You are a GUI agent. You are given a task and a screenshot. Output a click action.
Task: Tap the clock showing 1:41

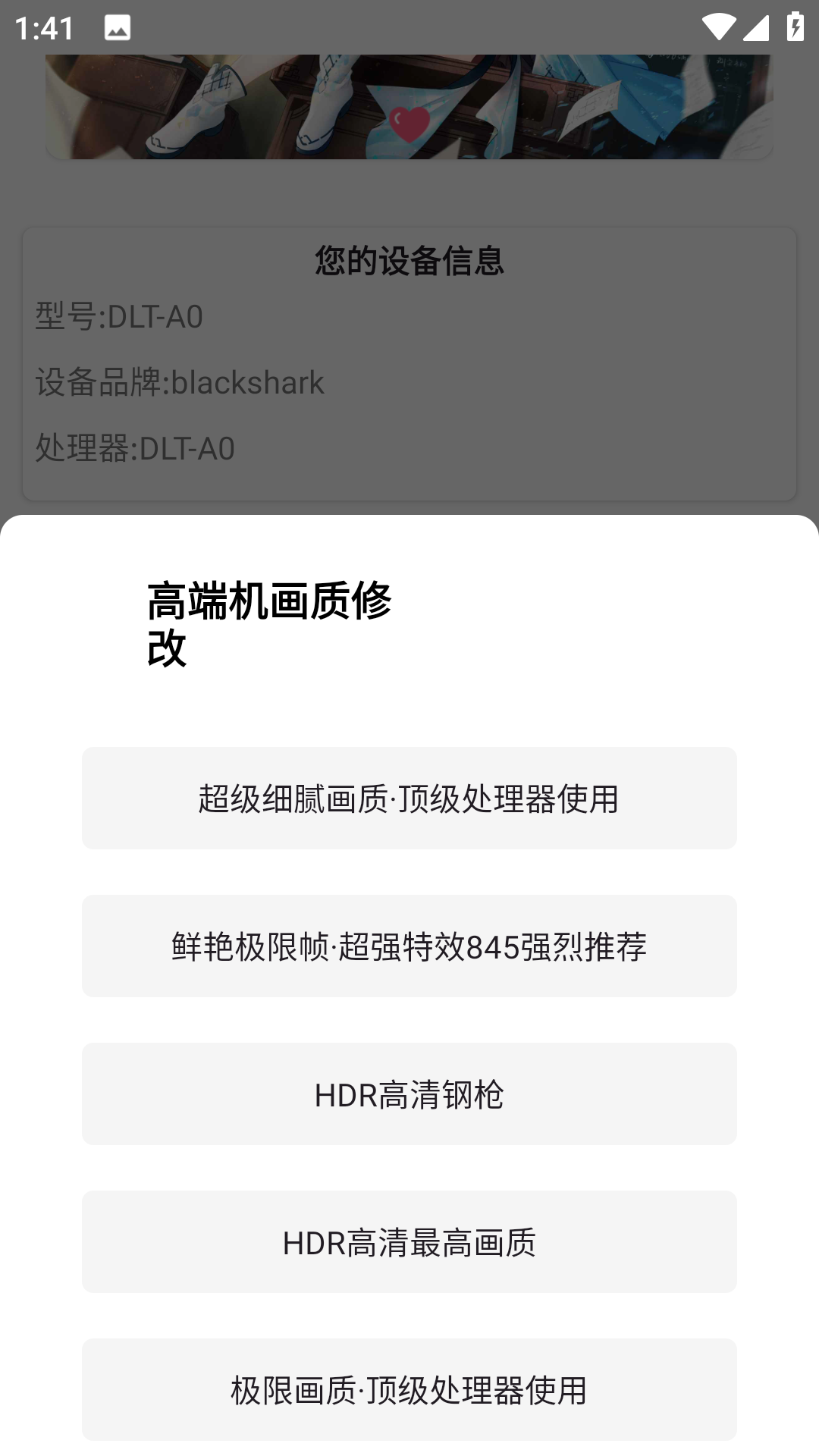tap(43, 28)
